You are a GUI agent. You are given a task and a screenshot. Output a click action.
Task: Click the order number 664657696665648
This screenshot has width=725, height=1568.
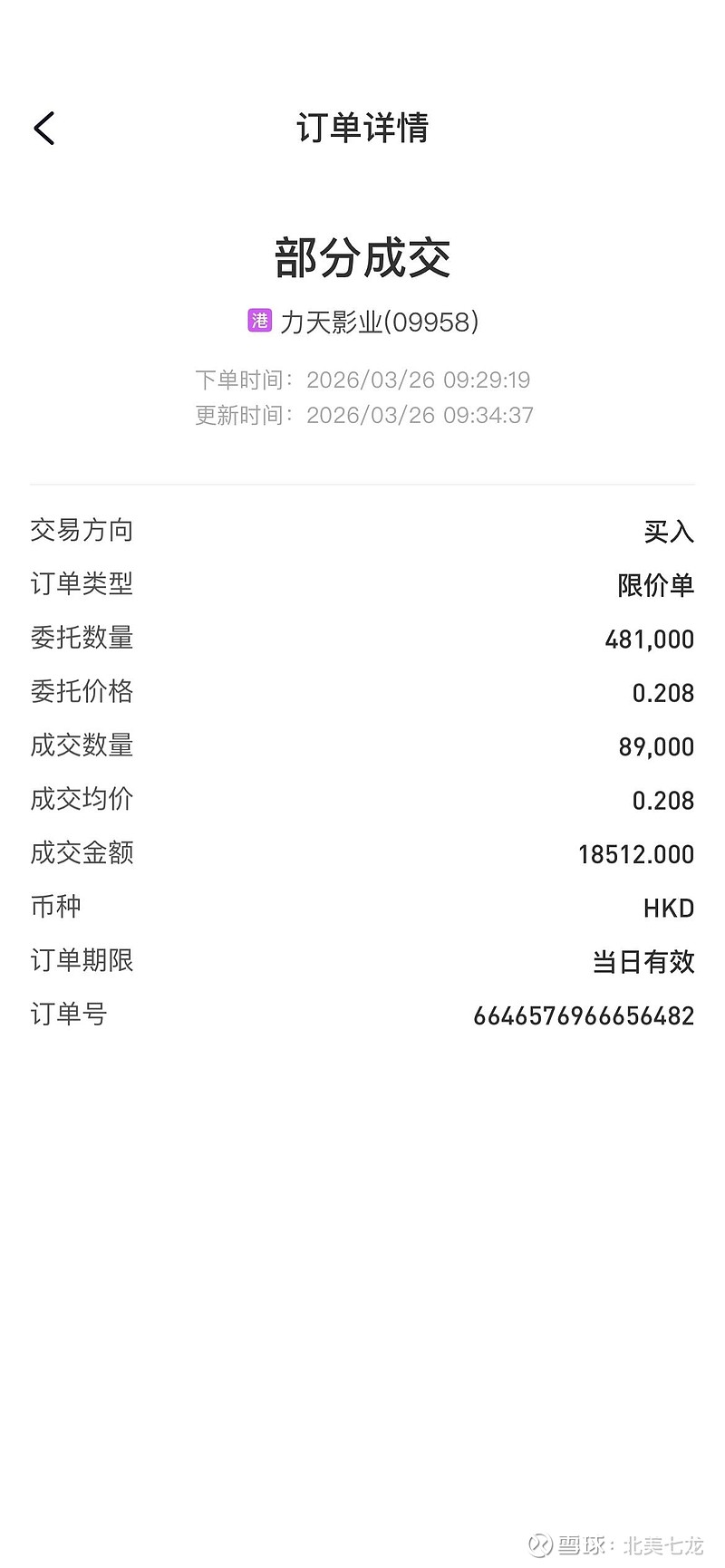coord(583,1015)
